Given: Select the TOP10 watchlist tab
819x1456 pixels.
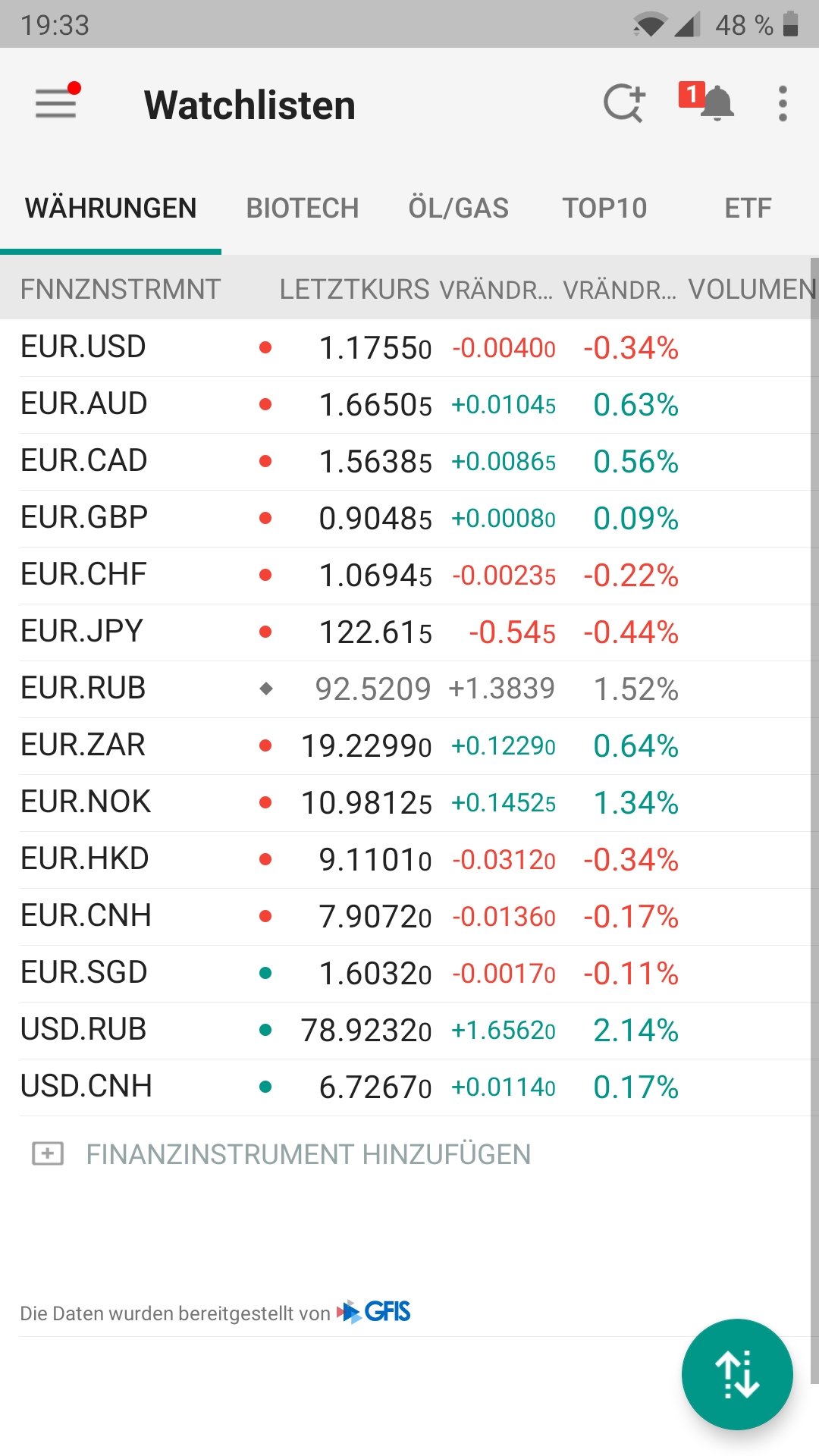Looking at the screenshot, I should coord(604,208).
